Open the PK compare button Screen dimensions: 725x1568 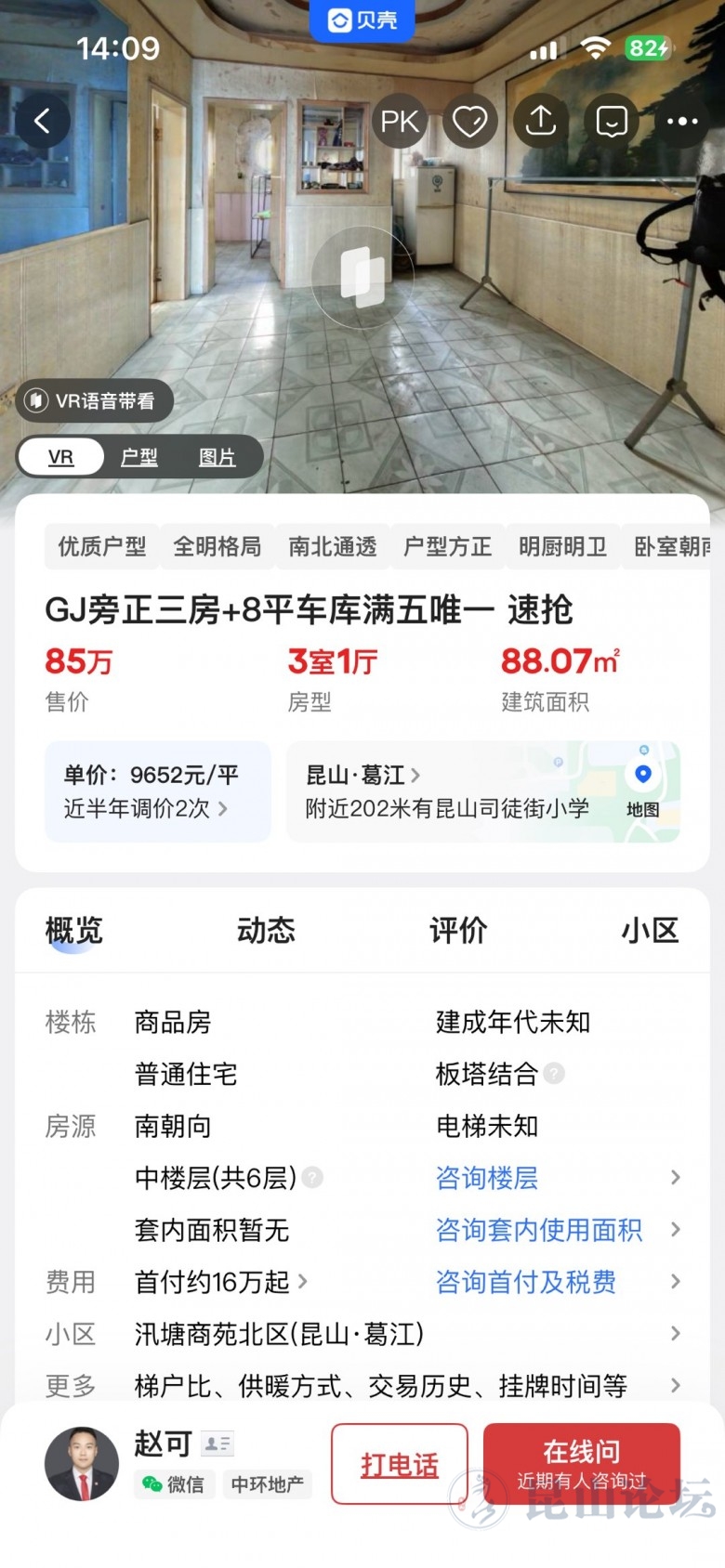coord(400,122)
